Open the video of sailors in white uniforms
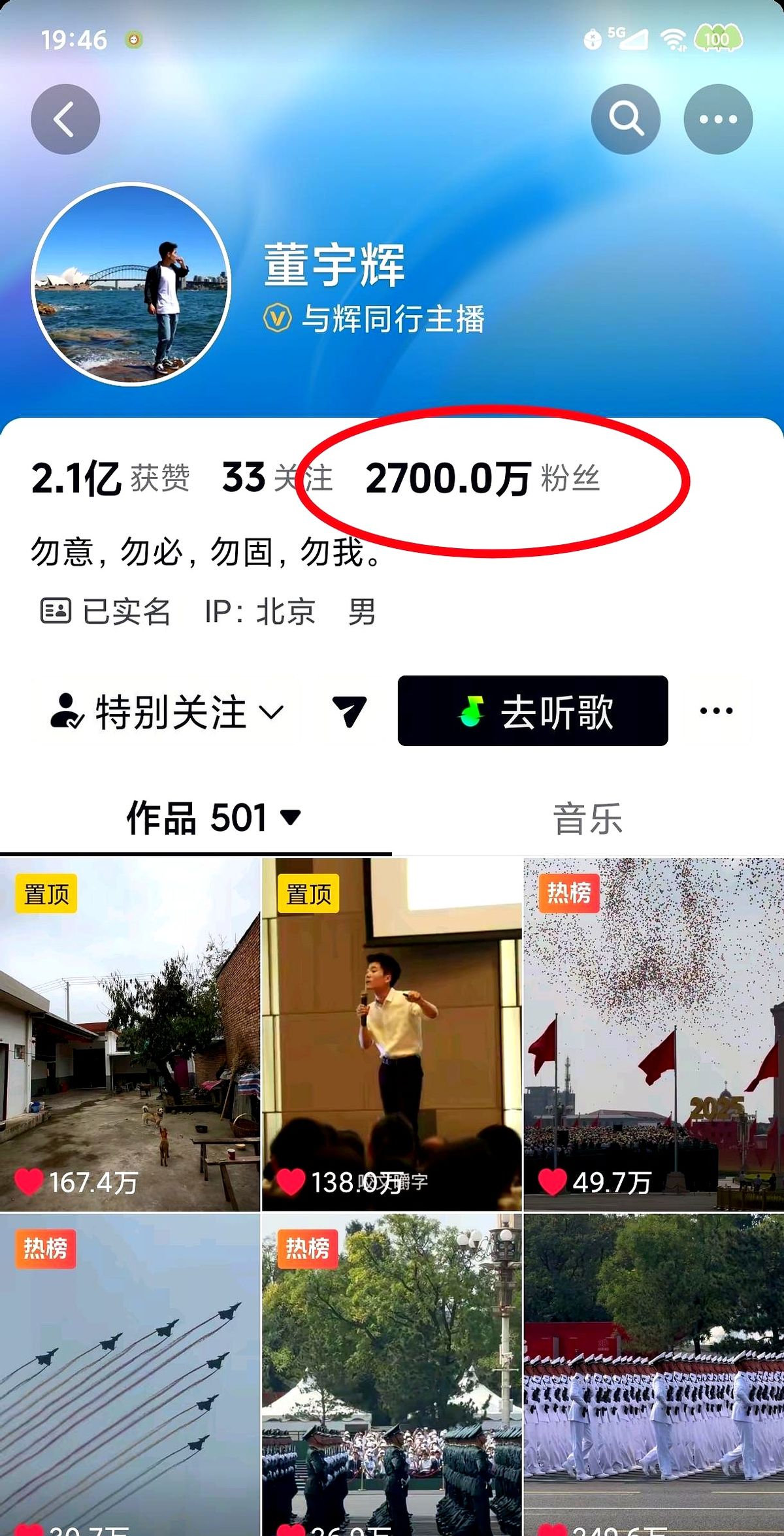784x1536 pixels. pyautogui.click(x=653, y=1372)
